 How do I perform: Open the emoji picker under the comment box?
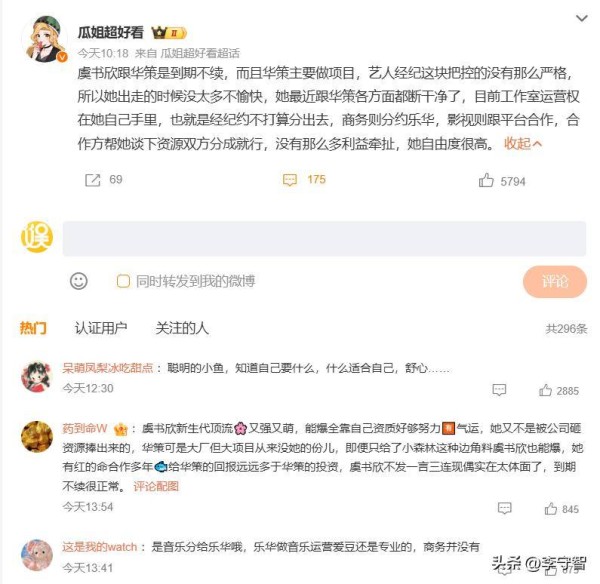coord(78,281)
